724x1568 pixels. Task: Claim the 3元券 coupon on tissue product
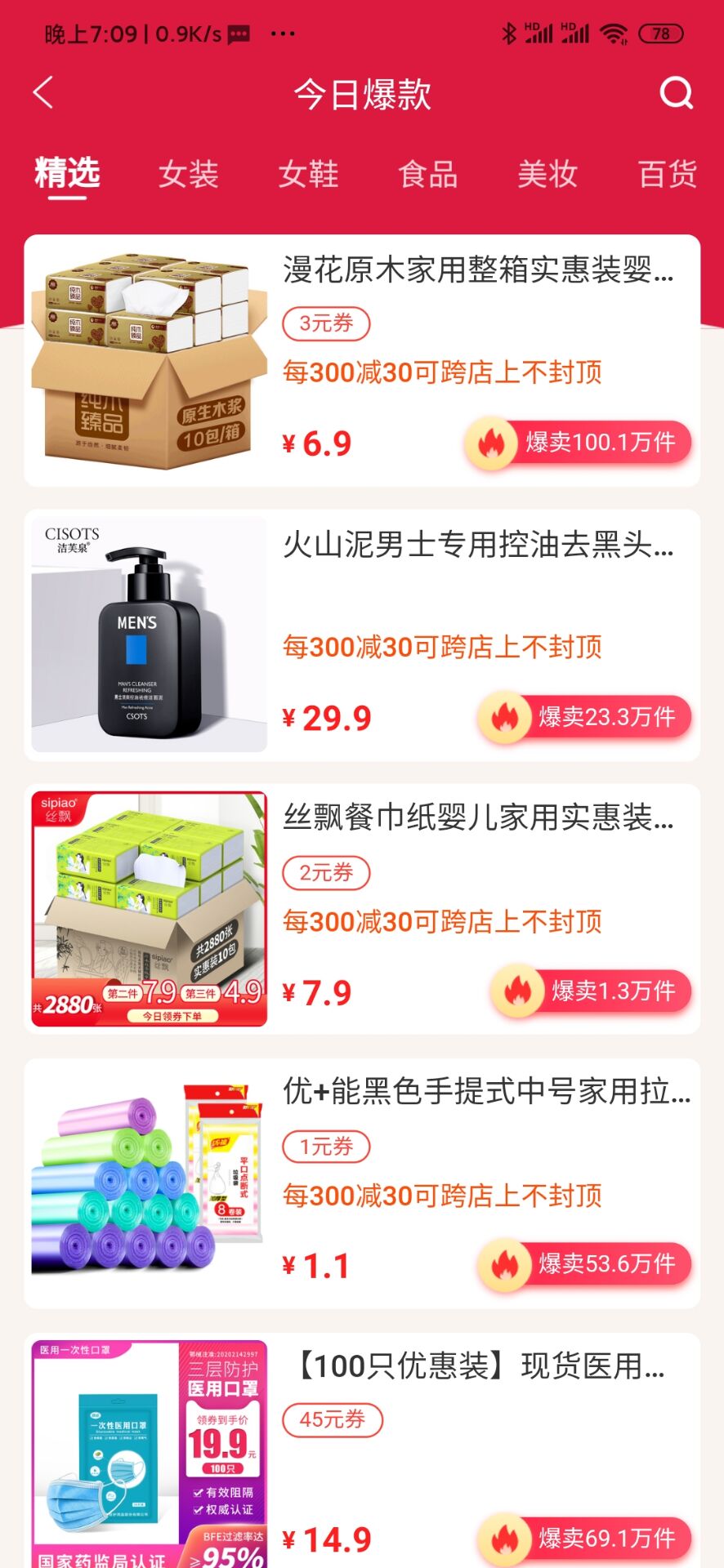tap(326, 323)
